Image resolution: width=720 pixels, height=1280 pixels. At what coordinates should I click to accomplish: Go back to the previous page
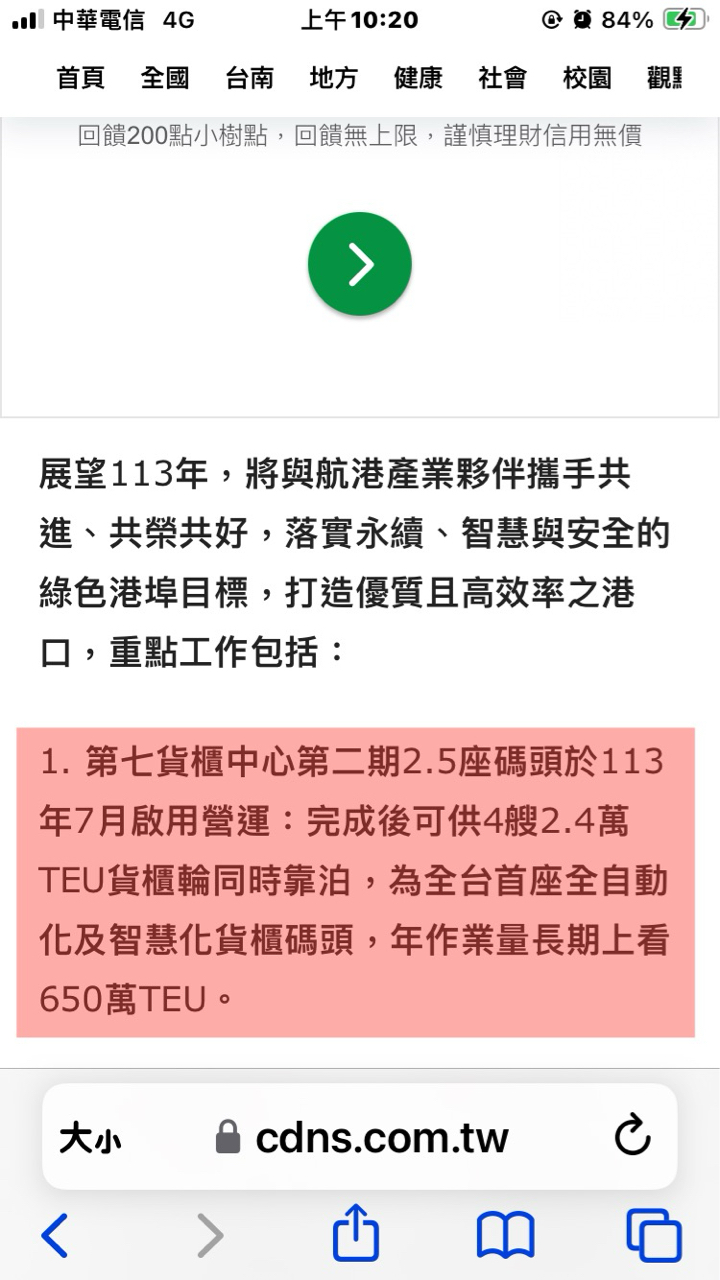(55, 1236)
